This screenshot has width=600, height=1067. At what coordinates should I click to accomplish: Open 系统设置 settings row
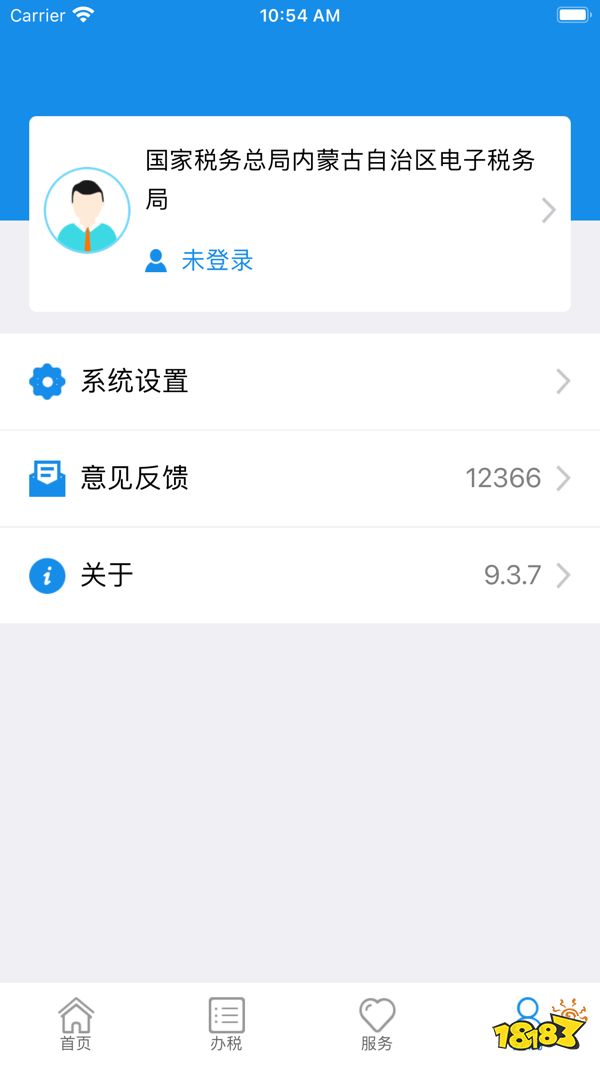coord(300,382)
